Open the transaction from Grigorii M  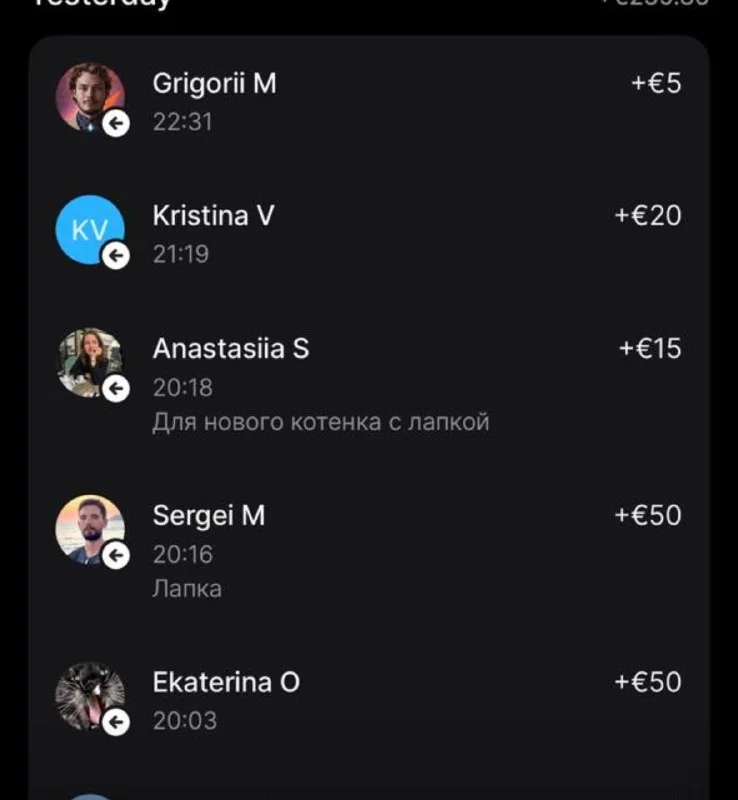point(368,100)
